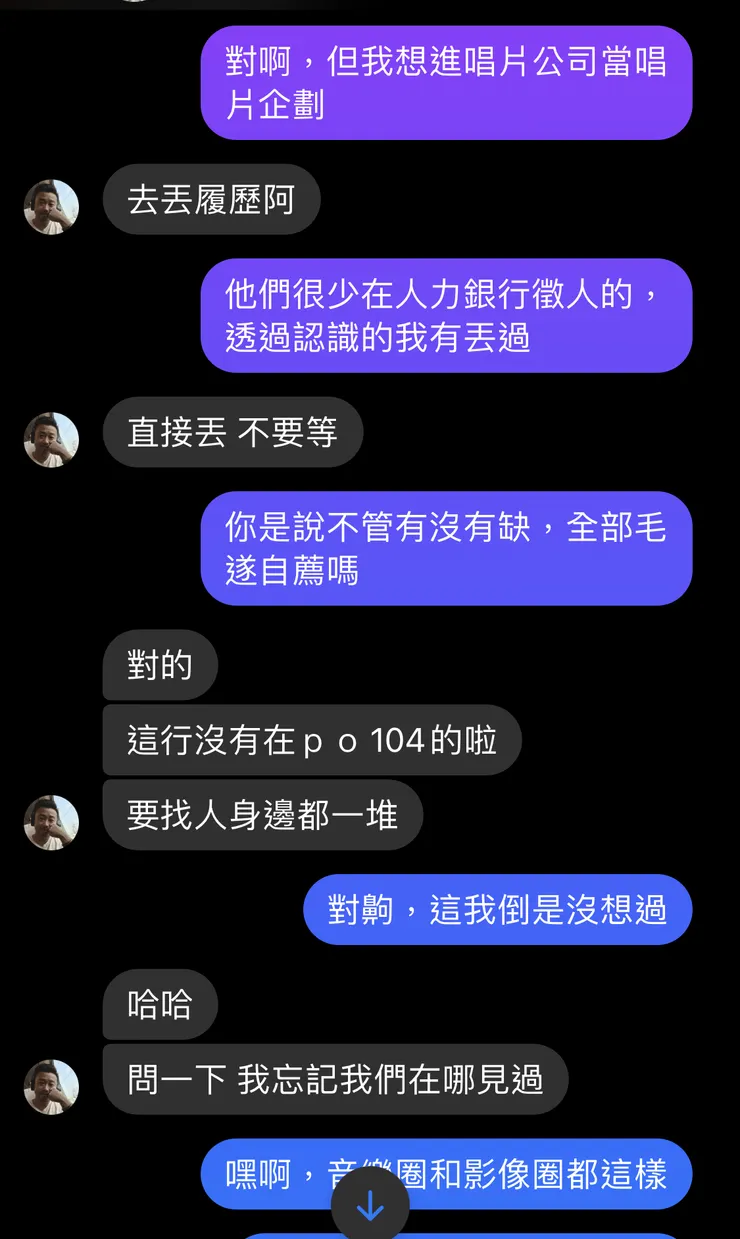Select the purple bubble about 唱片企劃
Viewport: 740px width, 1239px height.
447,84
